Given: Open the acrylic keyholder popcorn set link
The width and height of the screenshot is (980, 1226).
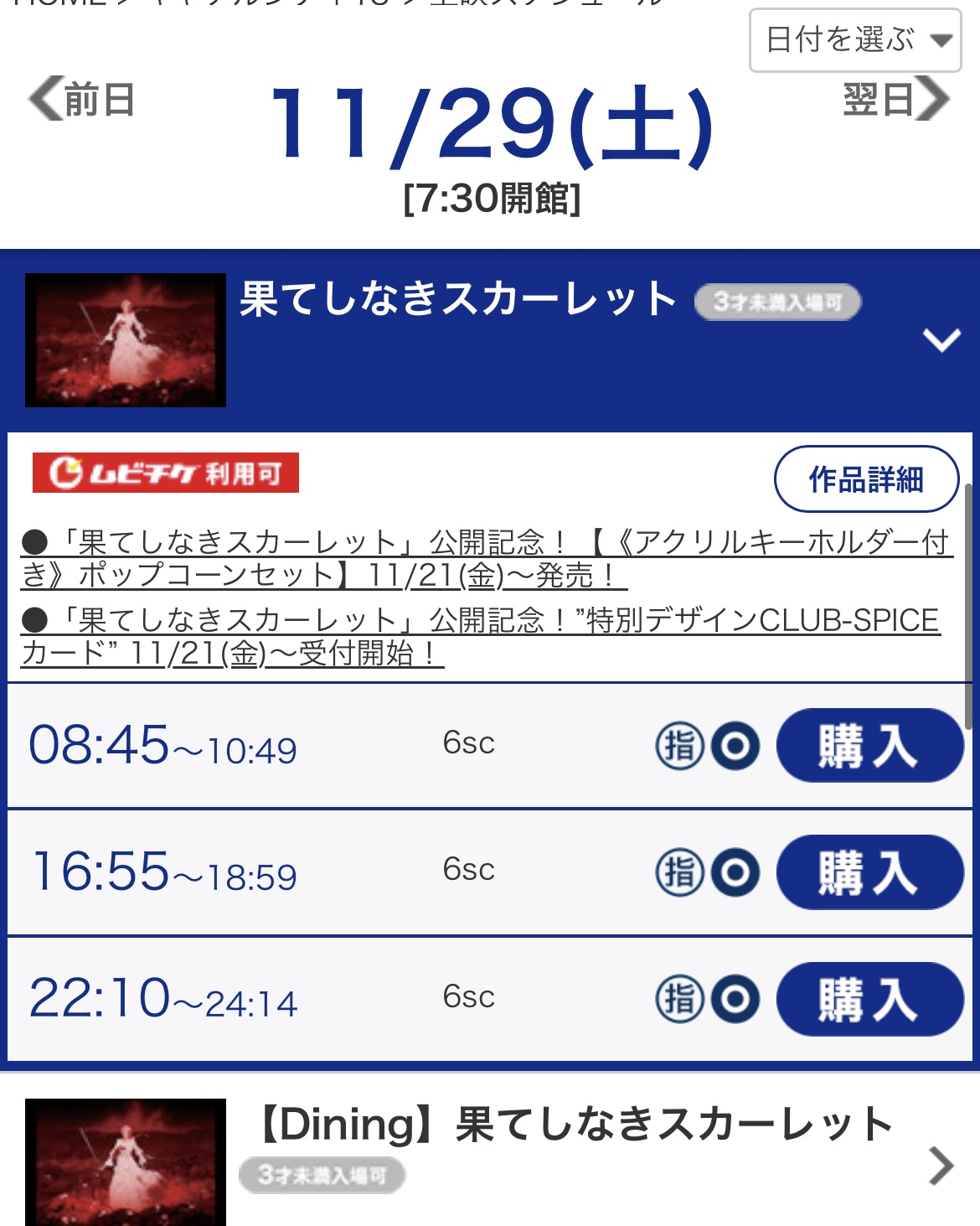Looking at the screenshot, I should [x=486, y=558].
